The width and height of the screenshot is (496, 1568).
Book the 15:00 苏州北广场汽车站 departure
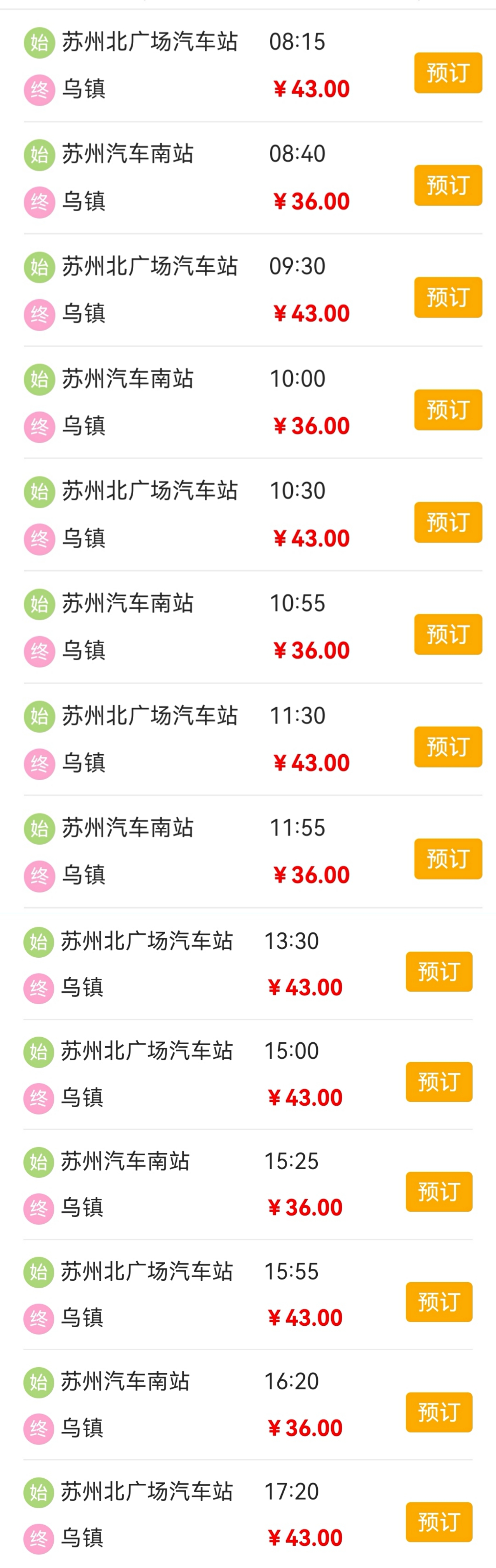click(x=439, y=1082)
